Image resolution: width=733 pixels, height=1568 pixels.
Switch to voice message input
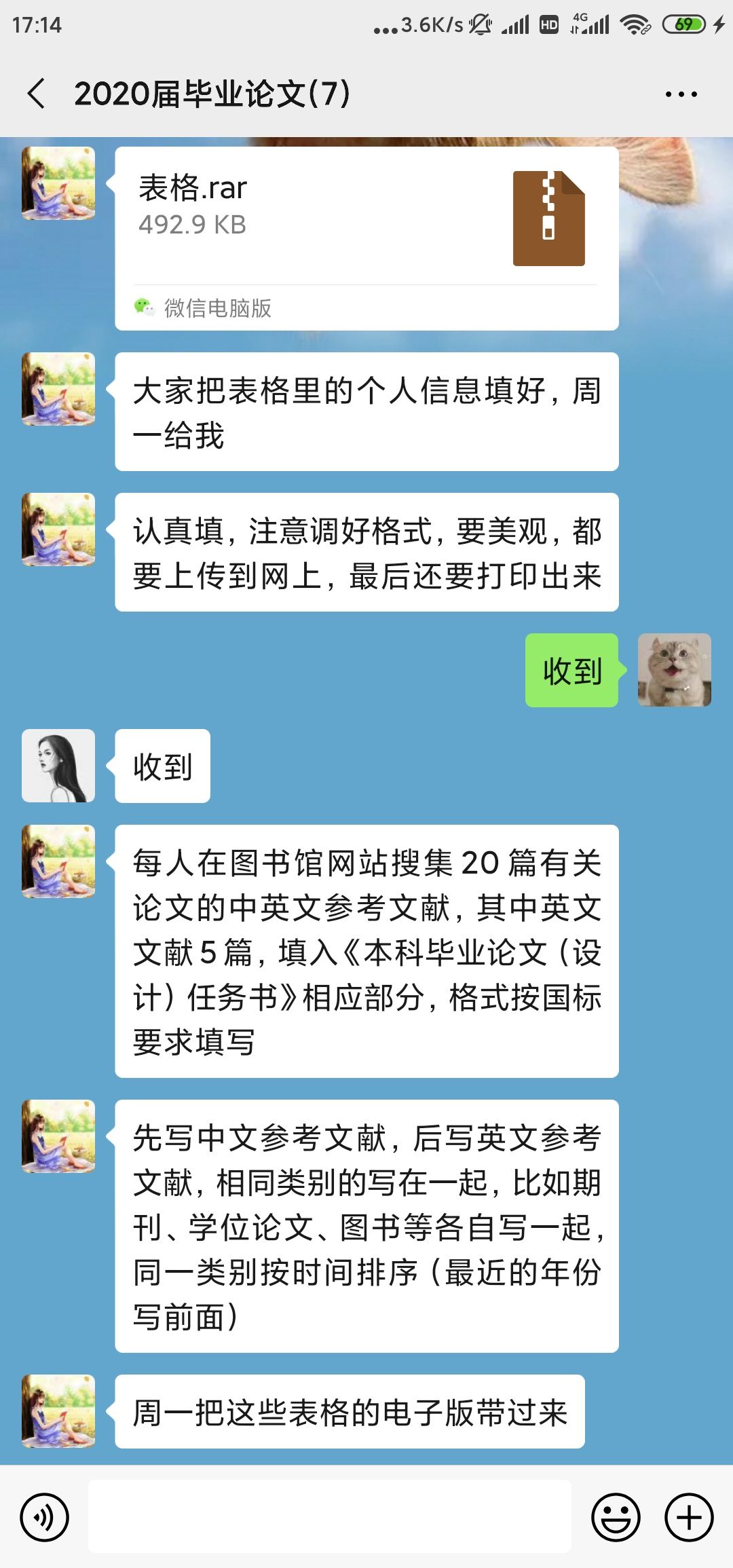point(45,1517)
